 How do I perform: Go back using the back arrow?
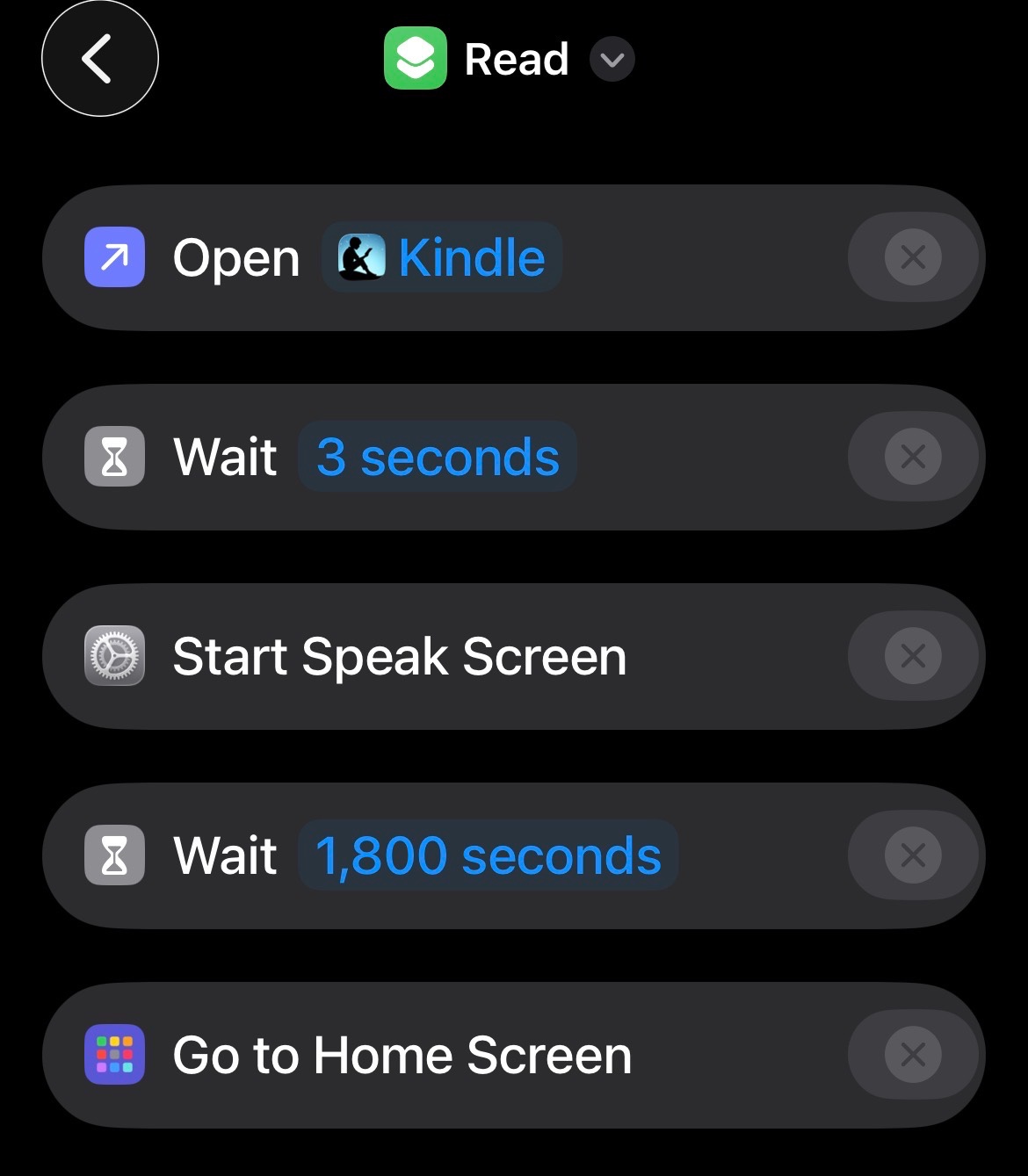point(99,59)
